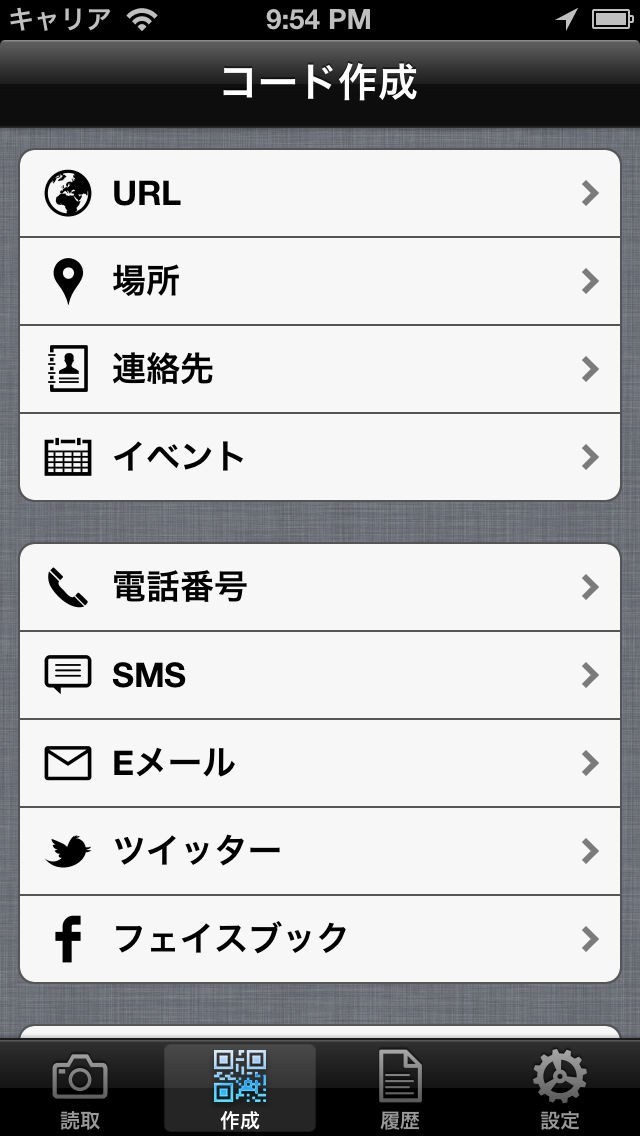This screenshot has width=640, height=1136.
Task: Open the URL code creation row
Action: pyautogui.click(x=320, y=194)
